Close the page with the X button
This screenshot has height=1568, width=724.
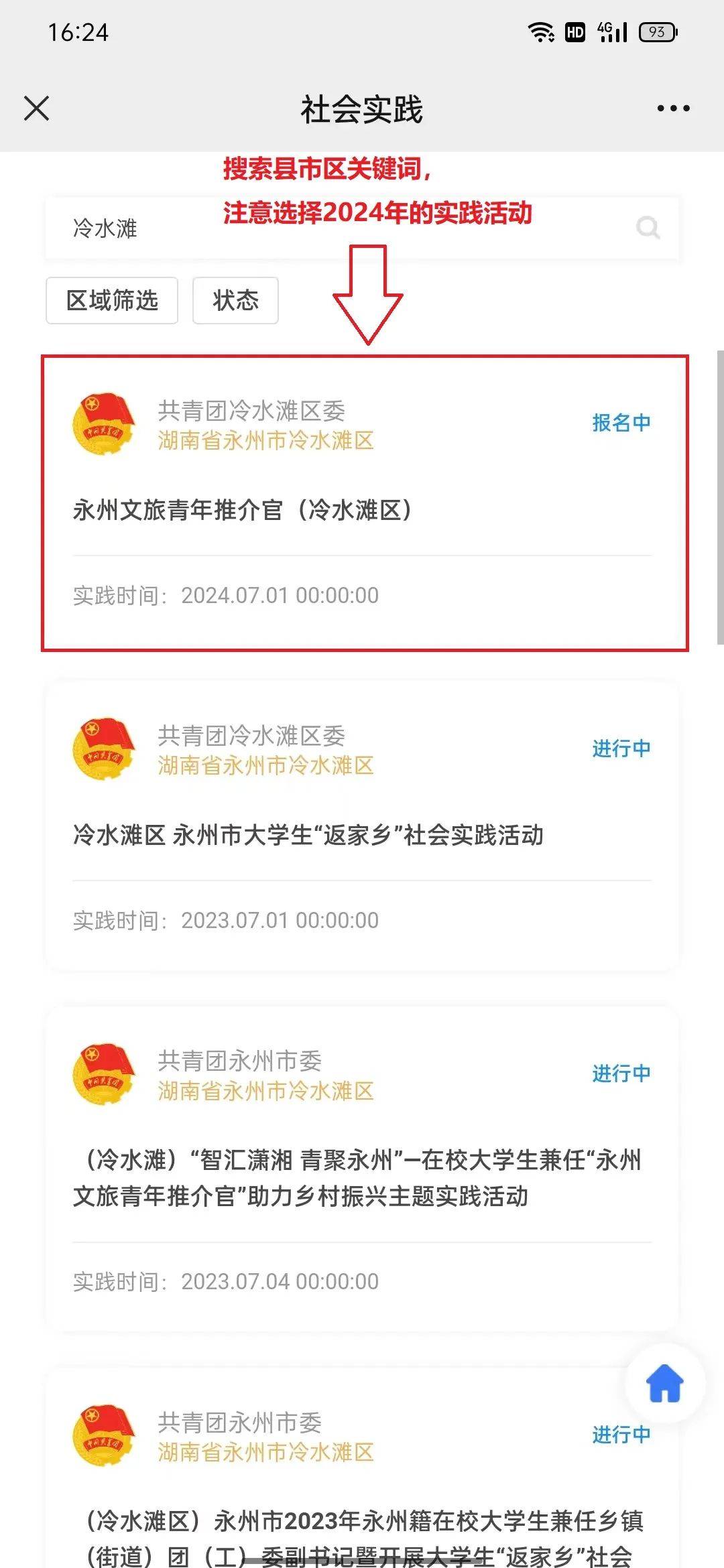click(37, 108)
